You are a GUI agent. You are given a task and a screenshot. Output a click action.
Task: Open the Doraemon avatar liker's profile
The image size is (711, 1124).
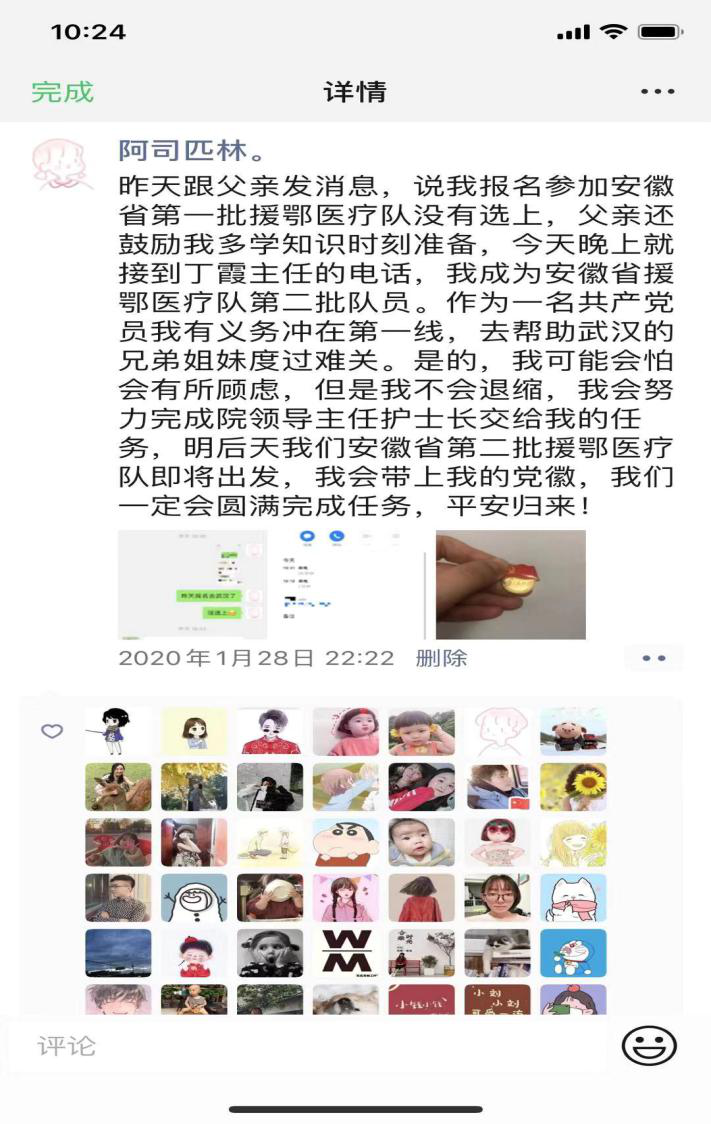coord(573,952)
